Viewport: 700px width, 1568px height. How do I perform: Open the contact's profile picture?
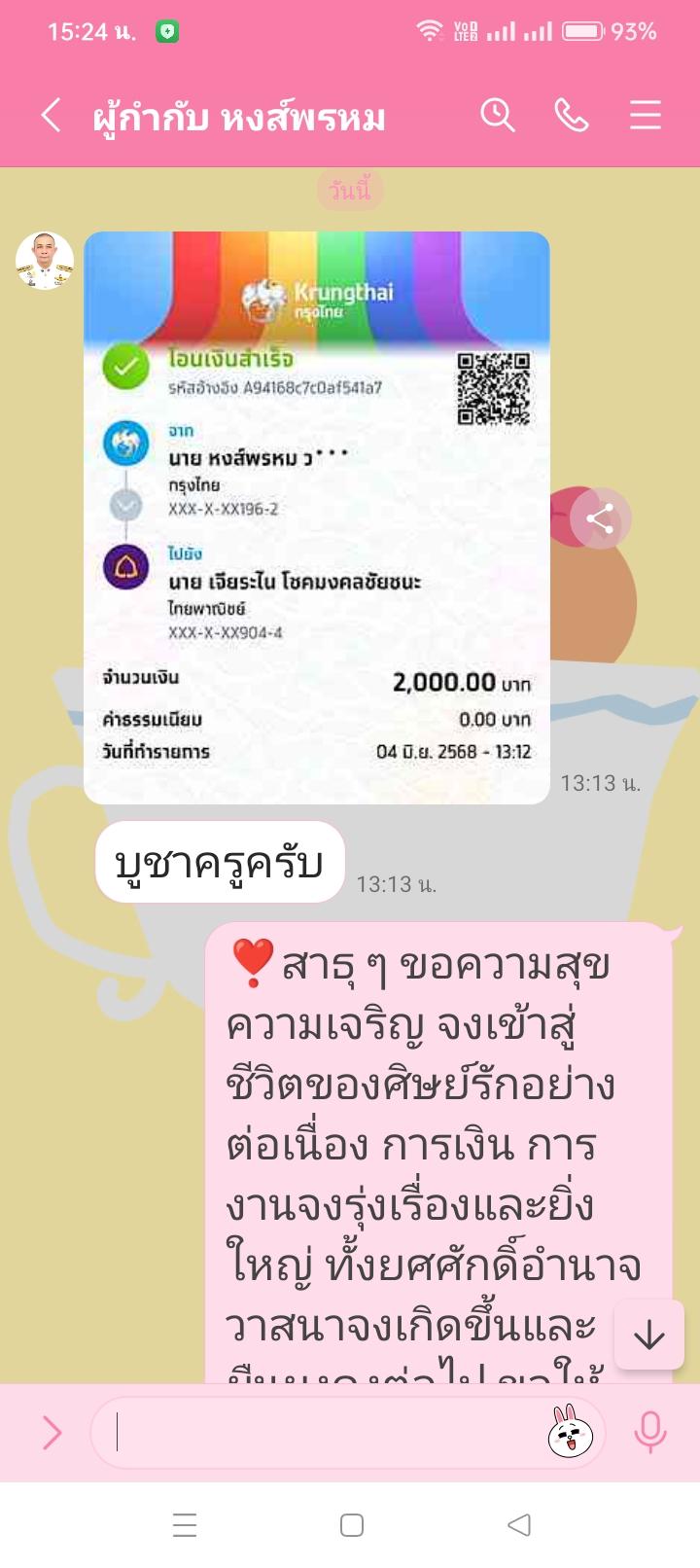tap(45, 261)
